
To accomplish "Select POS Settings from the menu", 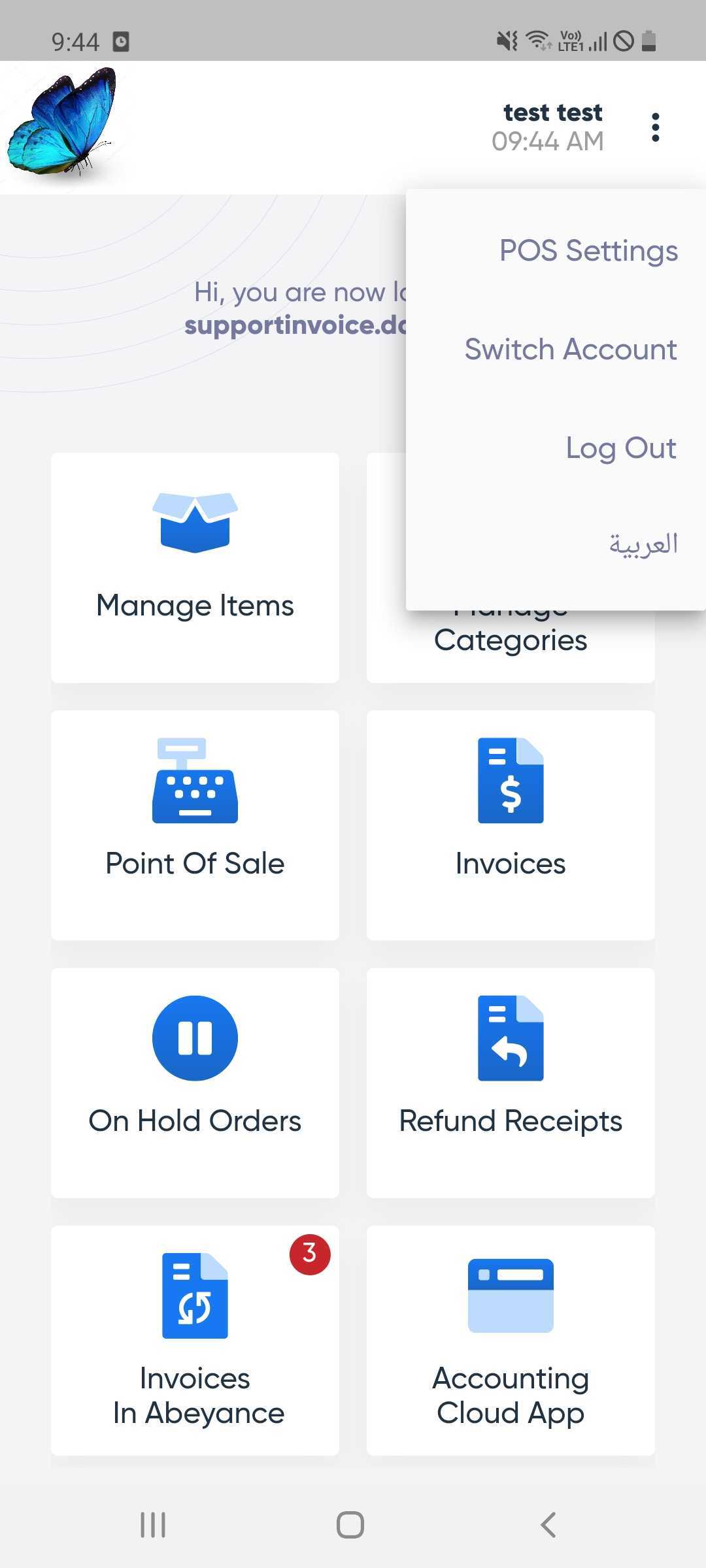I will pyautogui.click(x=587, y=250).
